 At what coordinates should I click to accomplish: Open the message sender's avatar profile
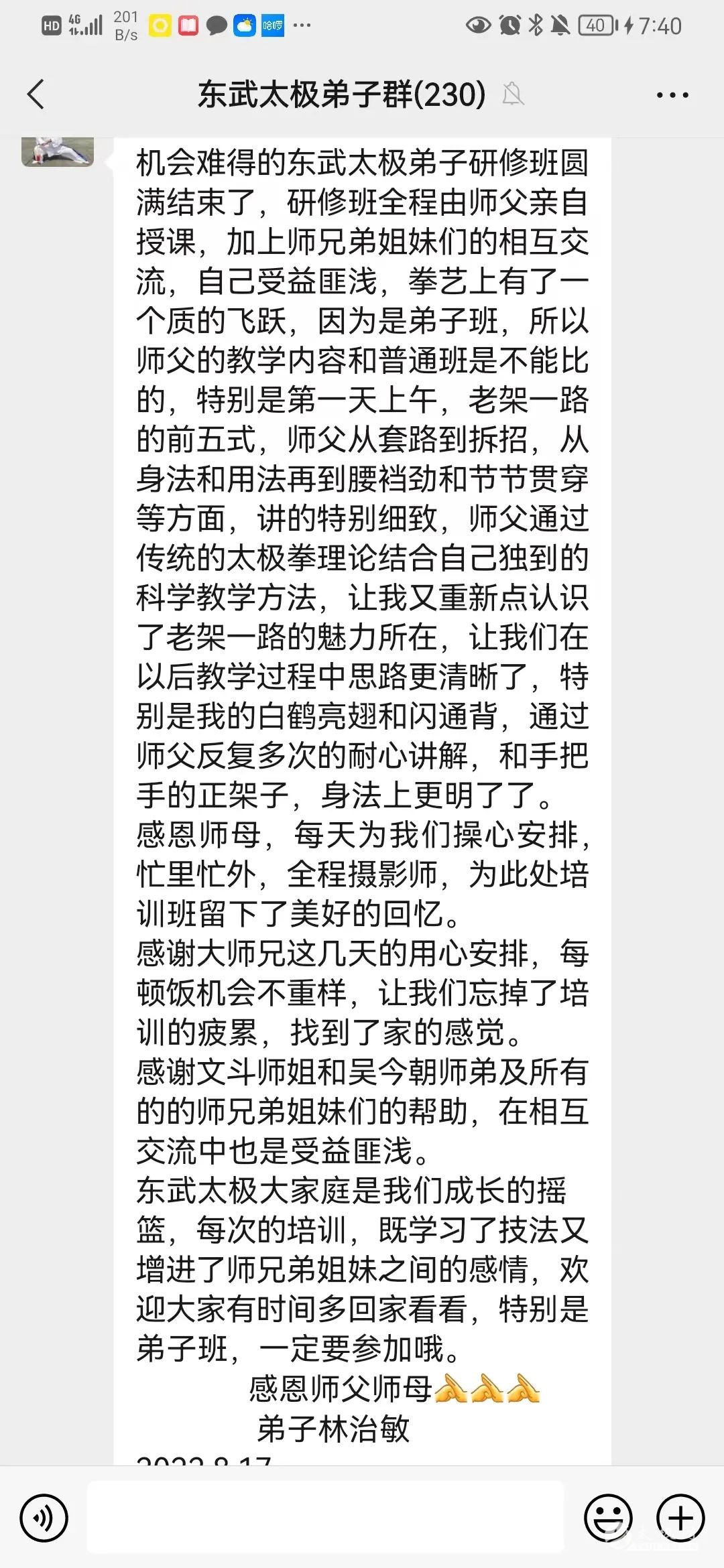coord(58,151)
